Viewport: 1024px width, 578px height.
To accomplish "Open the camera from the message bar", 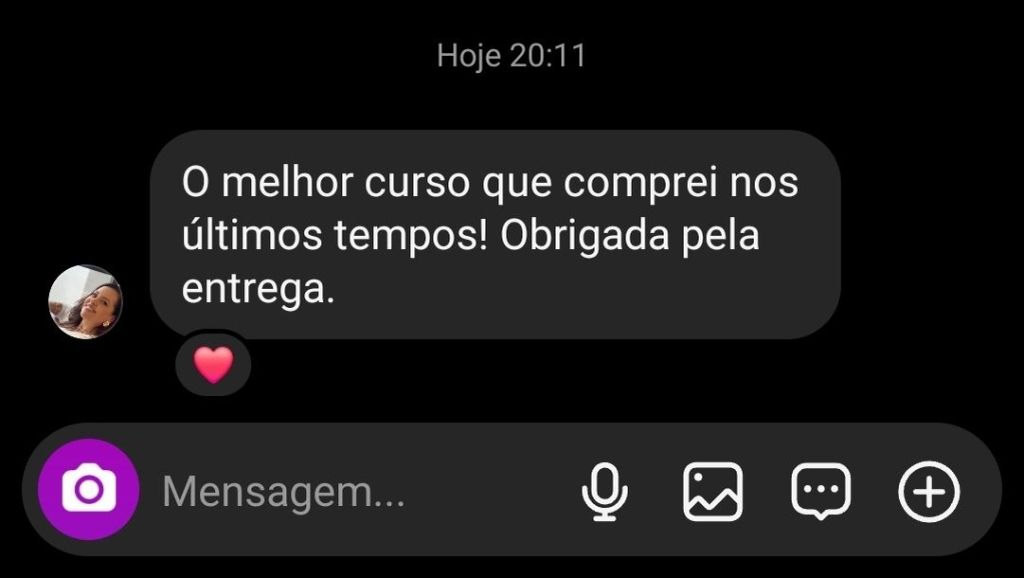I will coord(88,490).
